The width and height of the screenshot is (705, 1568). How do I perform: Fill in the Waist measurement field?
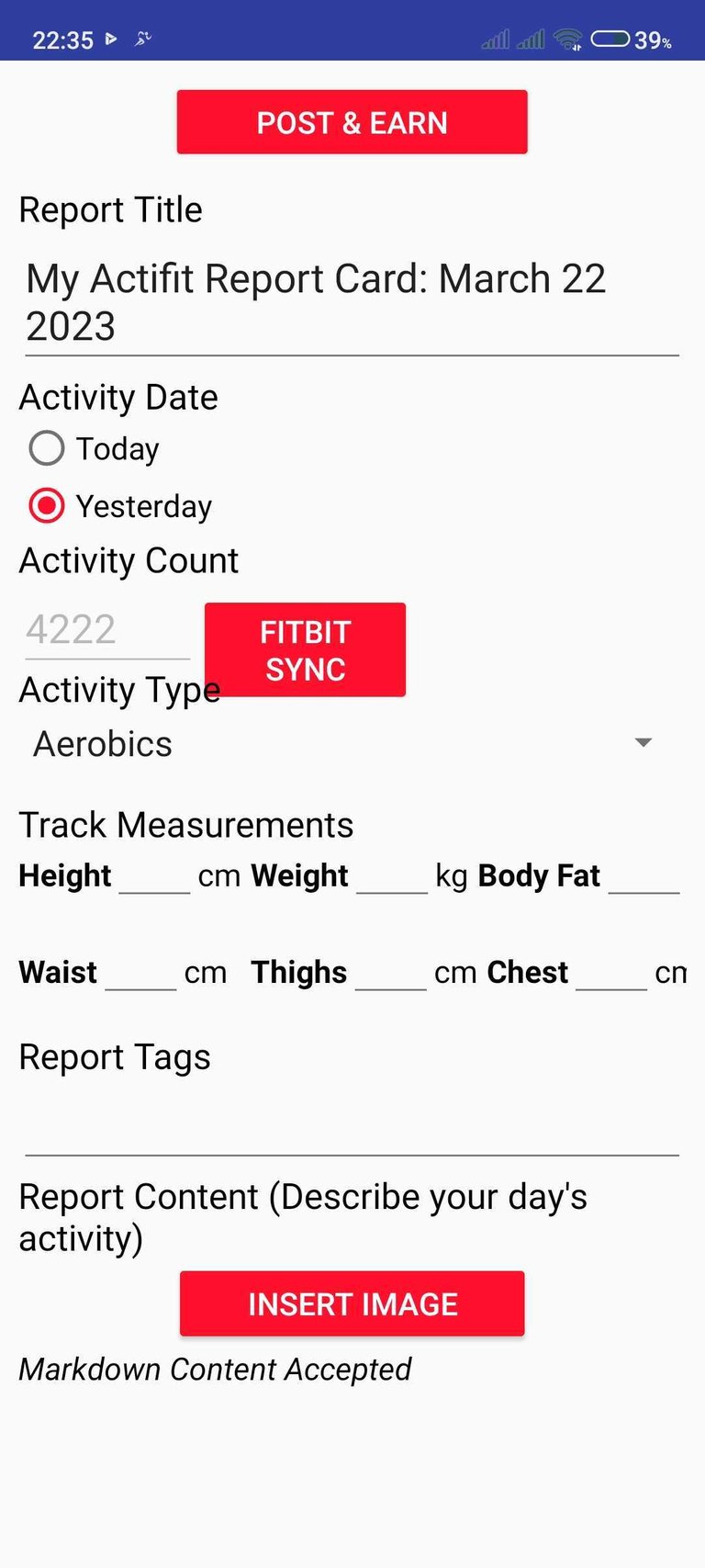(x=140, y=972)
